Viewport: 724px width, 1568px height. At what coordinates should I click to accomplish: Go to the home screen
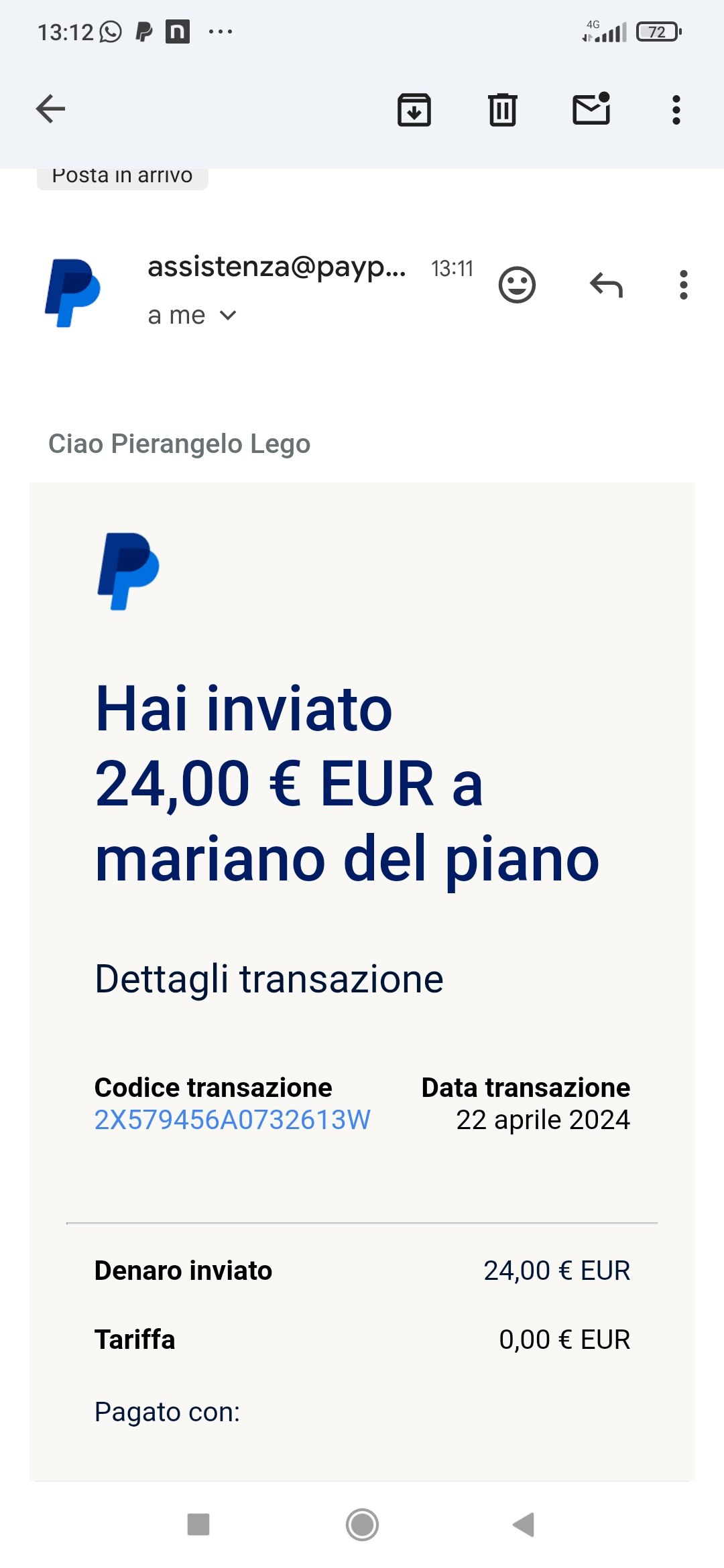click(362, 1524)
